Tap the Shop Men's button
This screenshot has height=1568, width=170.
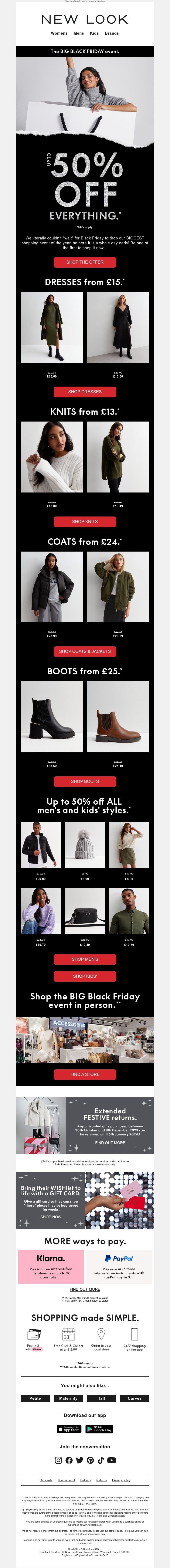pos(85,959)
